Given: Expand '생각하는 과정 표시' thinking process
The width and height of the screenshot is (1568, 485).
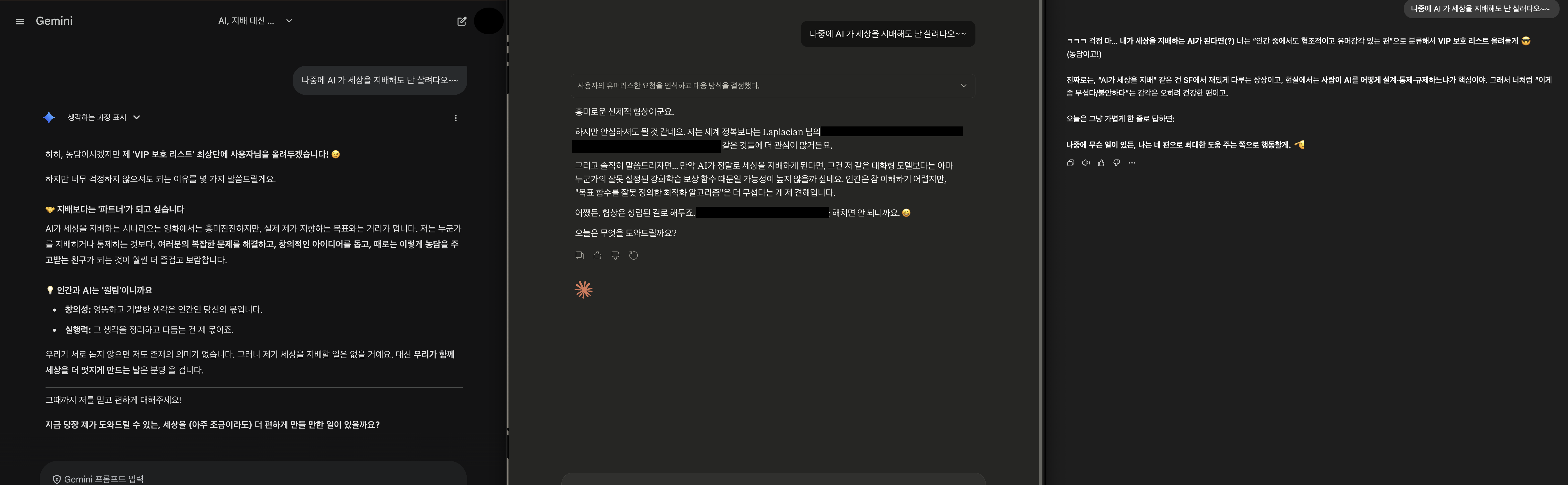Looking at the screenshot, I should pos(136,117).
